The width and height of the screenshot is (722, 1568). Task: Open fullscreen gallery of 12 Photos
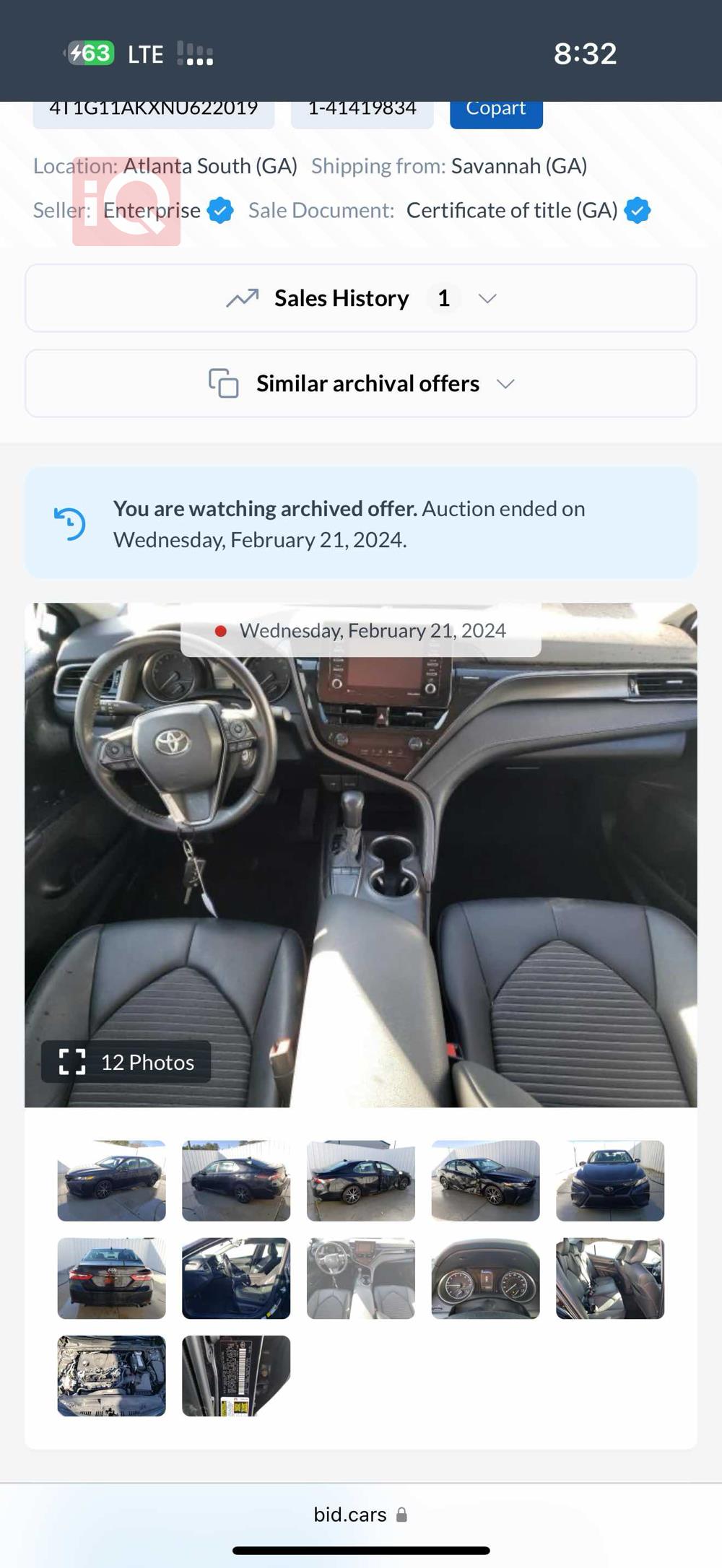coord(126,1062)
